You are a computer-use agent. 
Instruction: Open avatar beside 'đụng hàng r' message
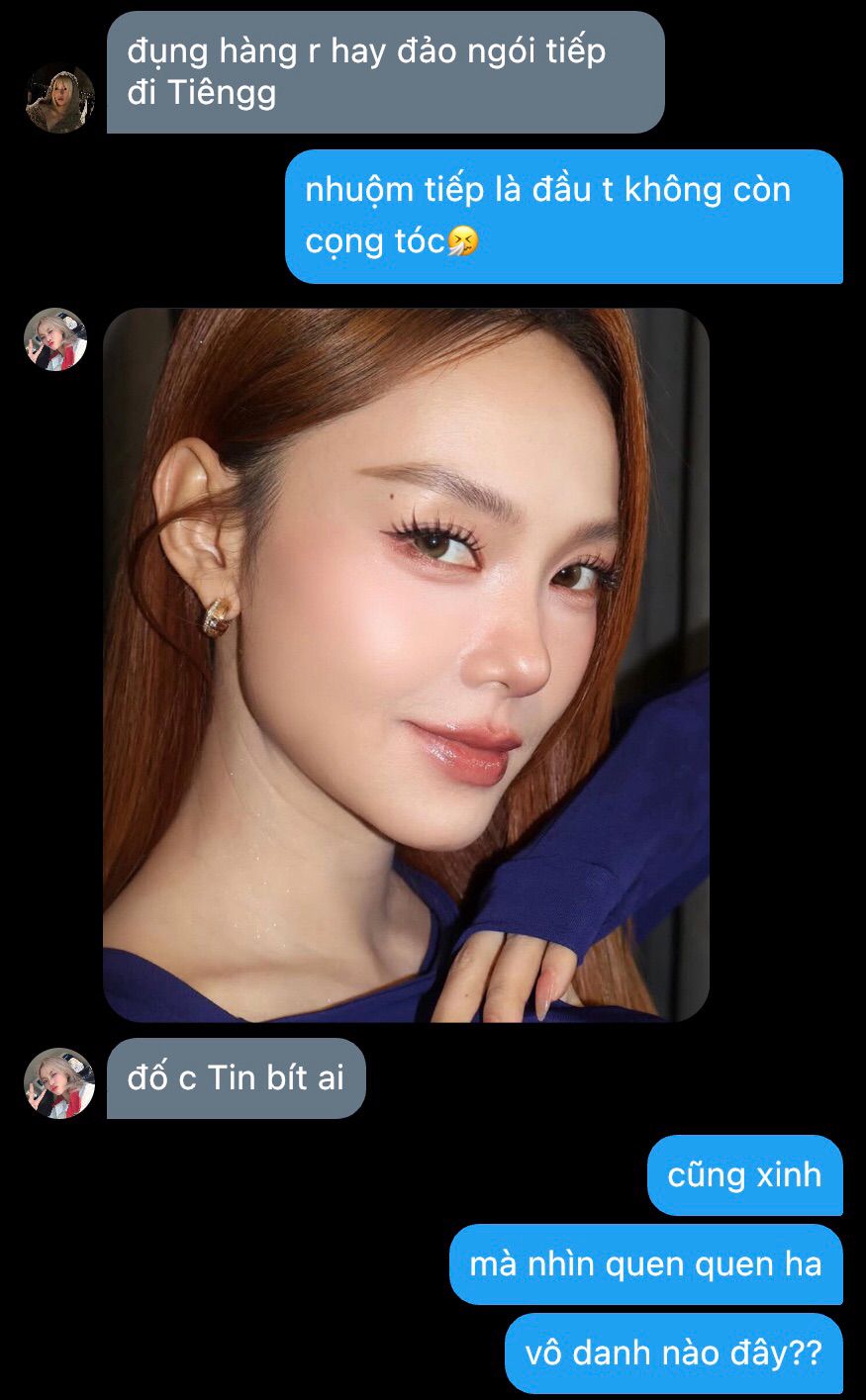coord(59,98)
